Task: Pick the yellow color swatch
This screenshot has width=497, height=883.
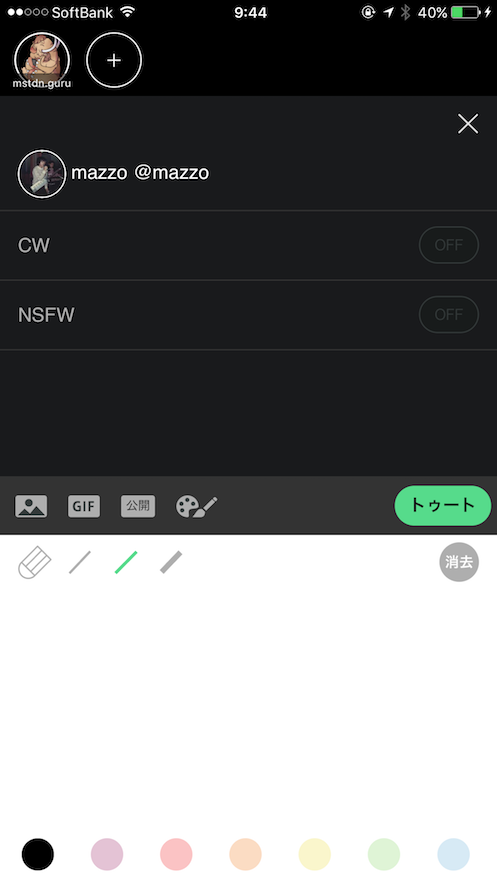Action: [315, 854]
